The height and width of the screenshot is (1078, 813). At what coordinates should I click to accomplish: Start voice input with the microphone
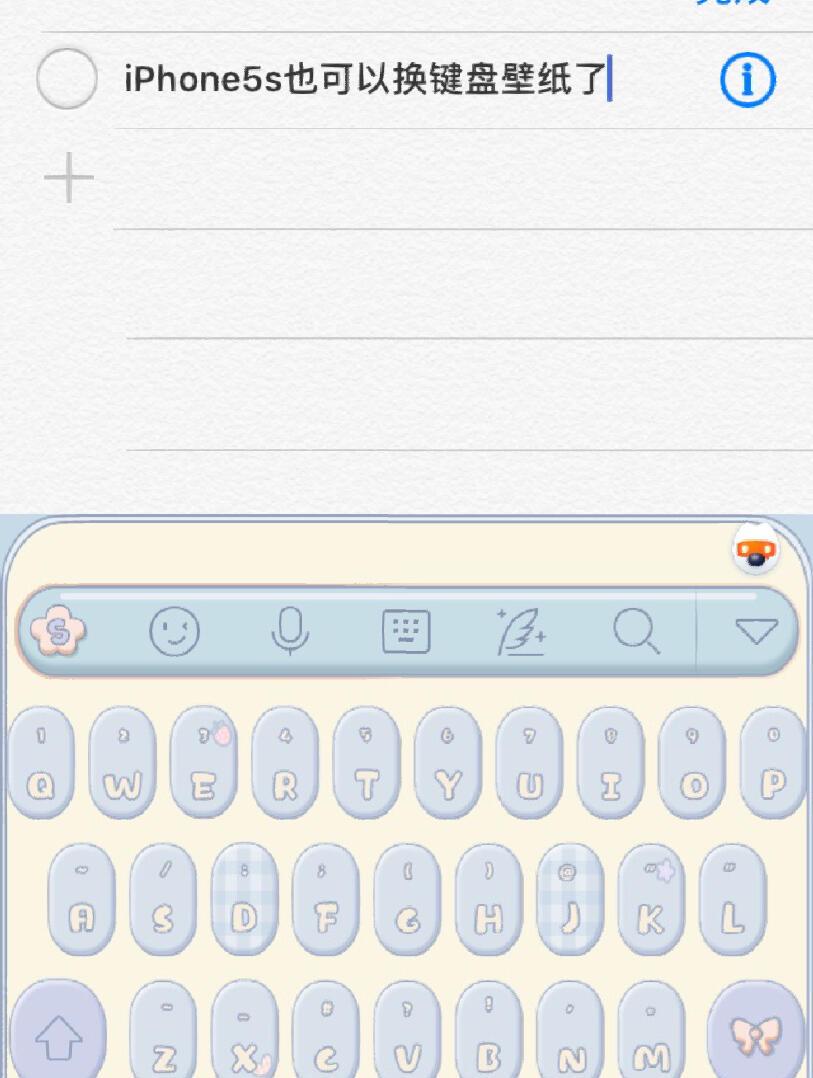point(290,632)
